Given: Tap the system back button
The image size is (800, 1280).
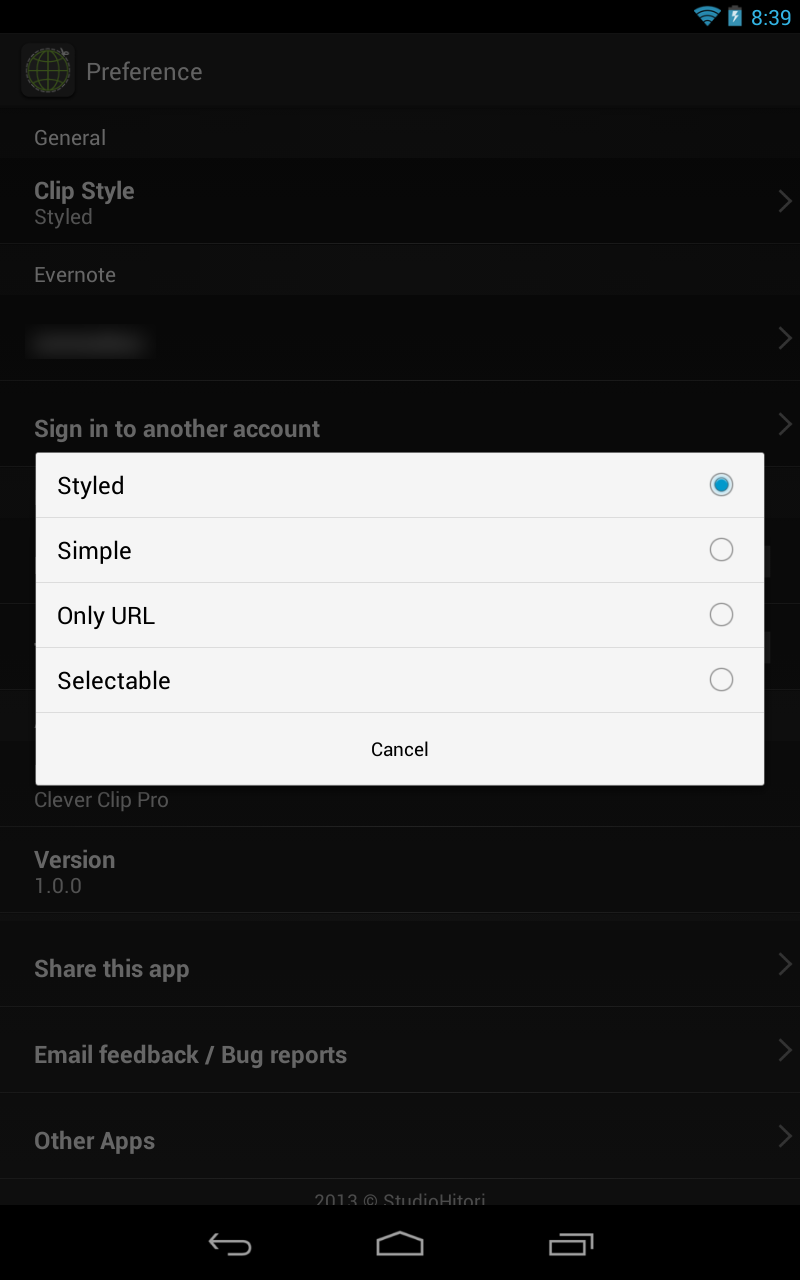Looking at the screenshot, I should click(230, 1244).
